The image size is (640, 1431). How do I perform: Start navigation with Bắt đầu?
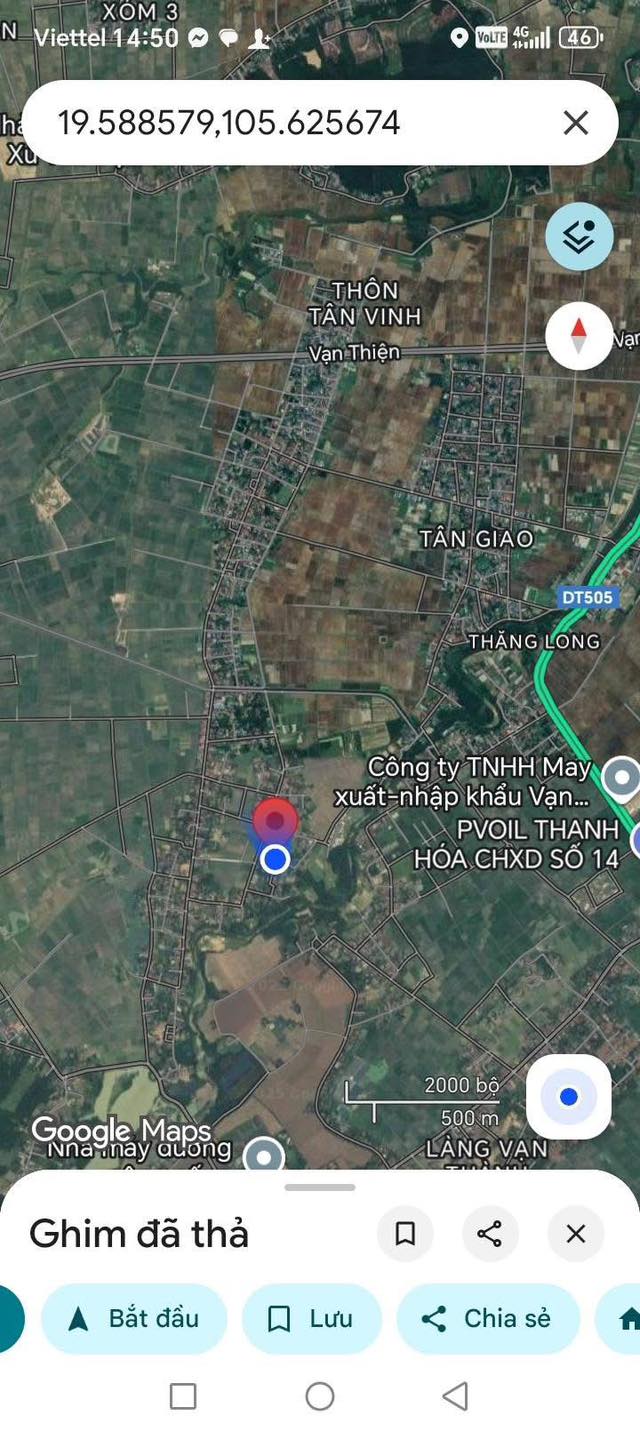point(134,1319)
